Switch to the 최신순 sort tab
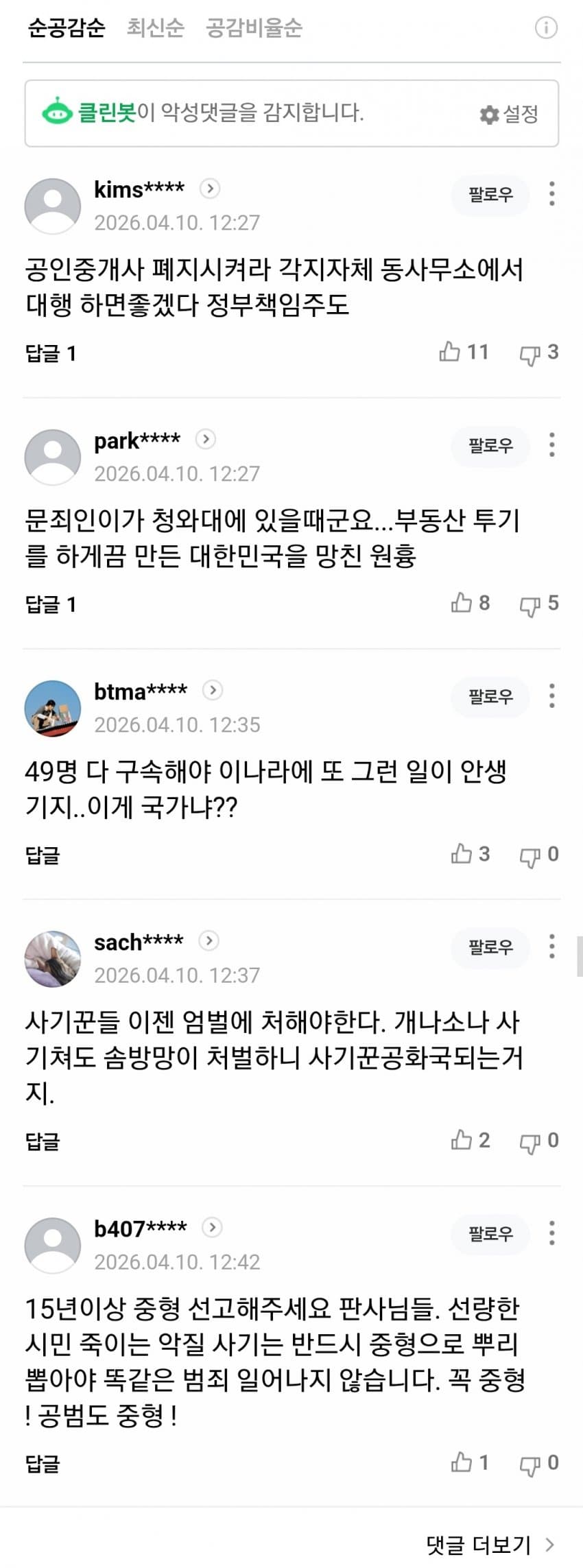This screenshot has height=1568, width=583. [155, 28]
